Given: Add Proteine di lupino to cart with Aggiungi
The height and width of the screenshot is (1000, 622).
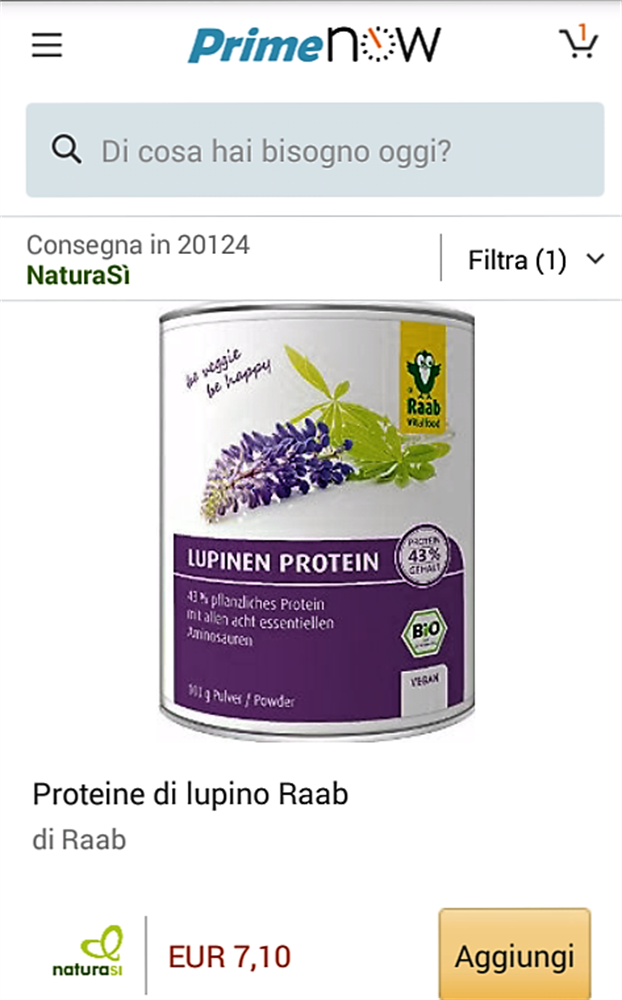Looking at the screenshot, I should click(515, 956).
